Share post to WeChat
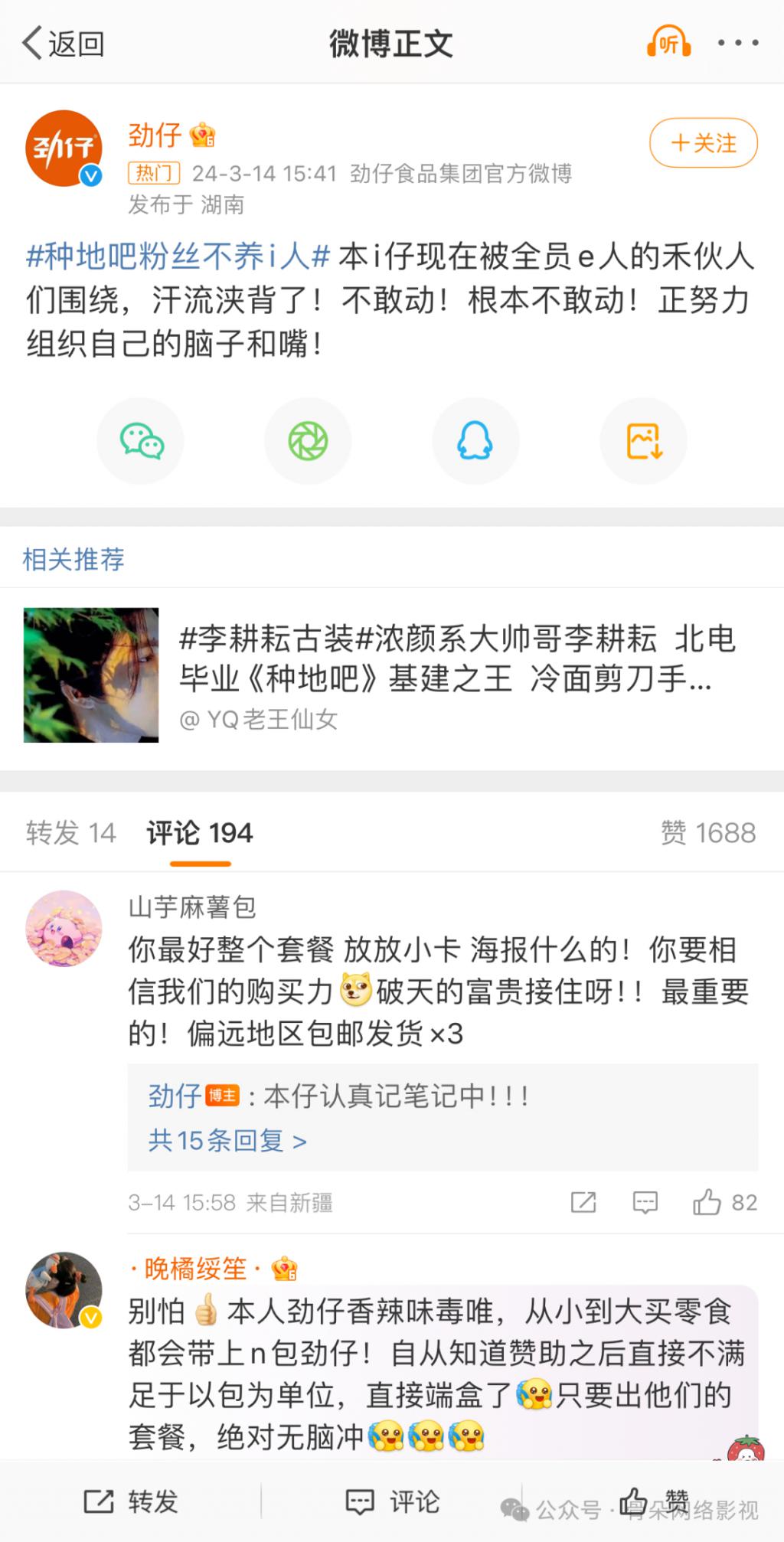 click(x=141, y=441)
